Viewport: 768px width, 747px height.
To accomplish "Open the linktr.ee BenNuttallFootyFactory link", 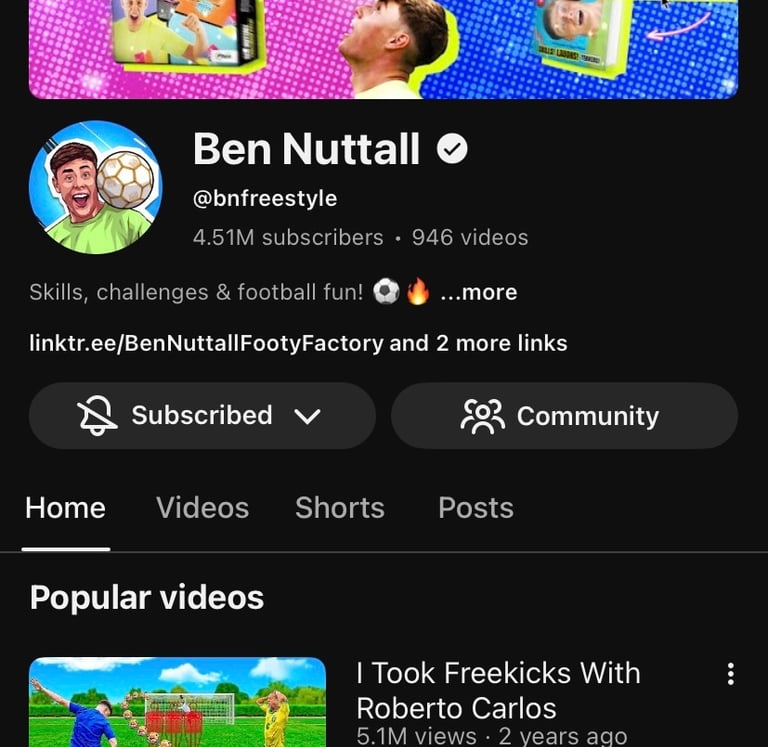I will [x=206, y=344].
